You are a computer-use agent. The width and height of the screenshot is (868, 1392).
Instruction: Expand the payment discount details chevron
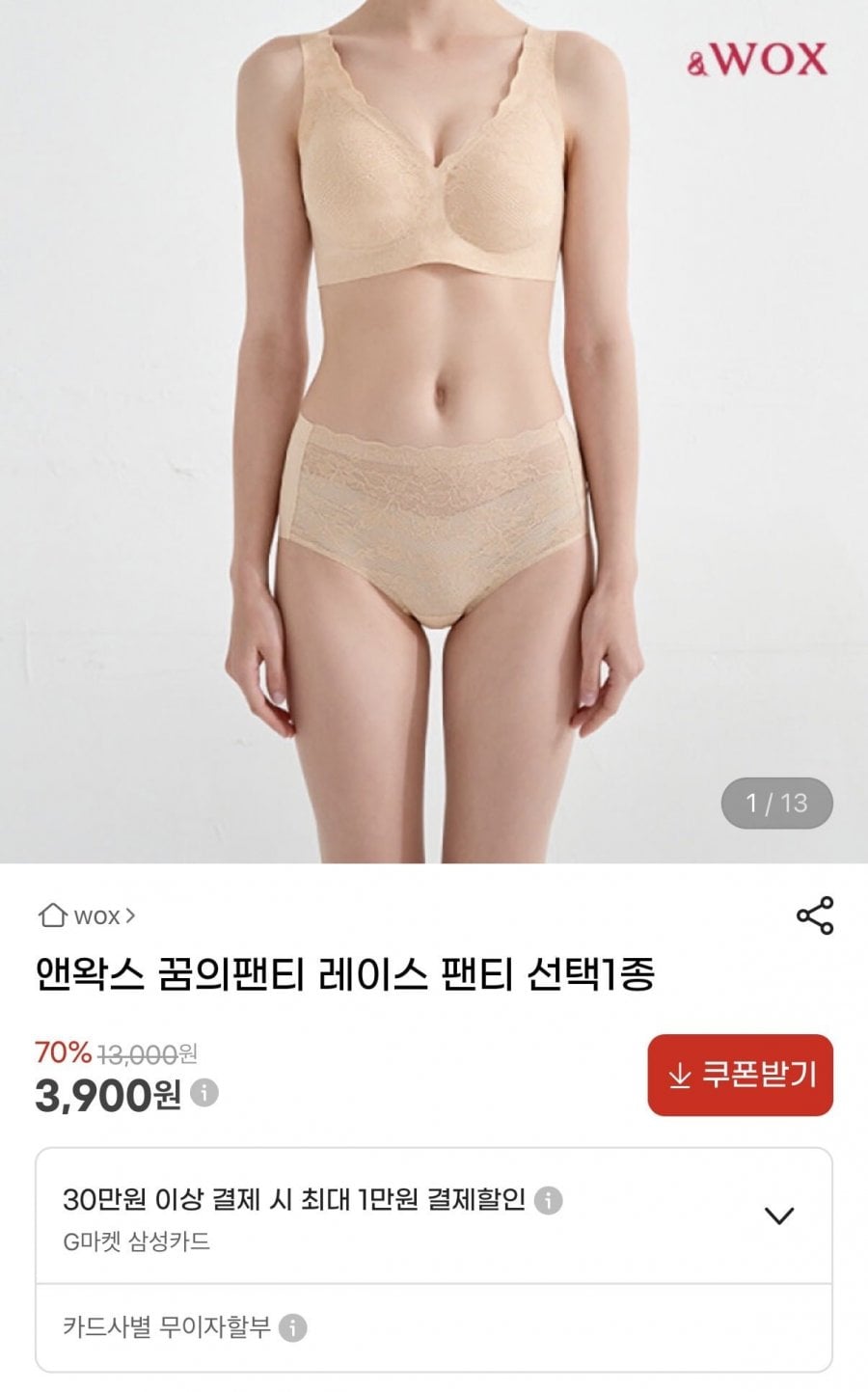[x=778, y=1215]
